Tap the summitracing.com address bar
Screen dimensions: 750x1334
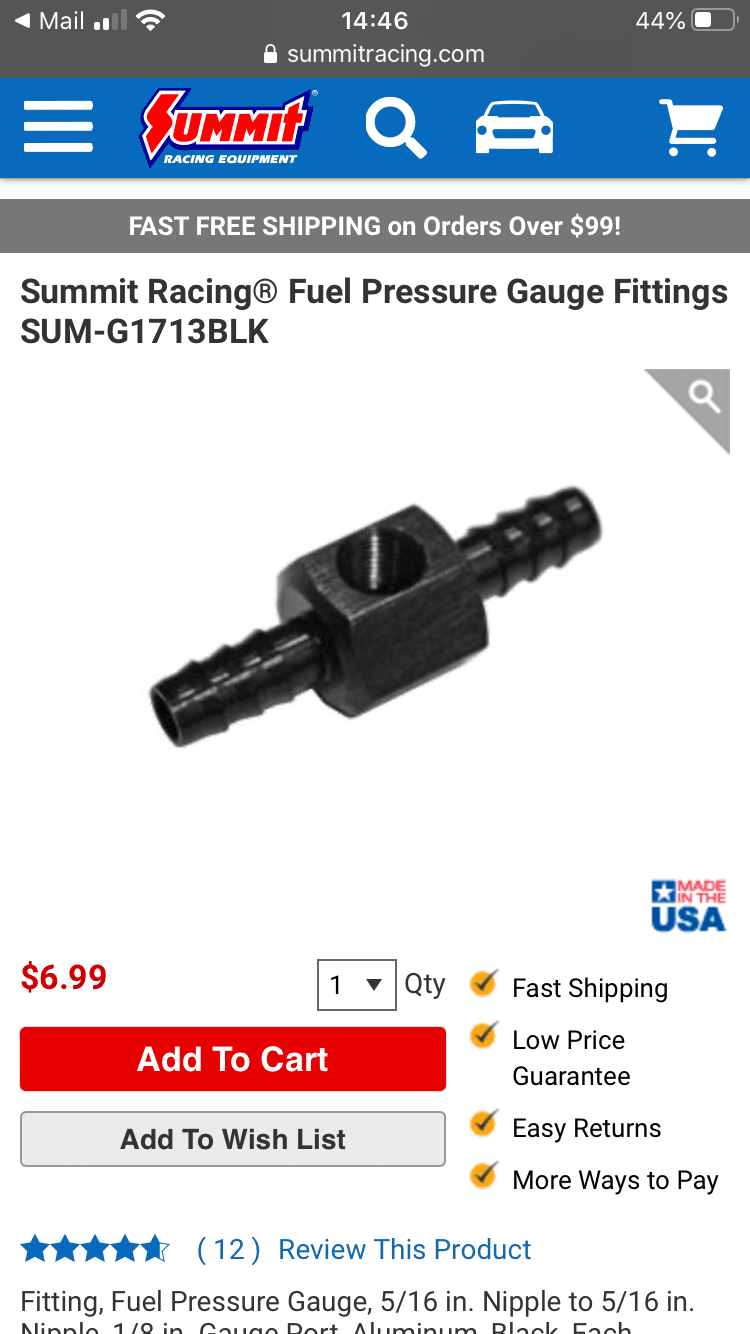375,54
